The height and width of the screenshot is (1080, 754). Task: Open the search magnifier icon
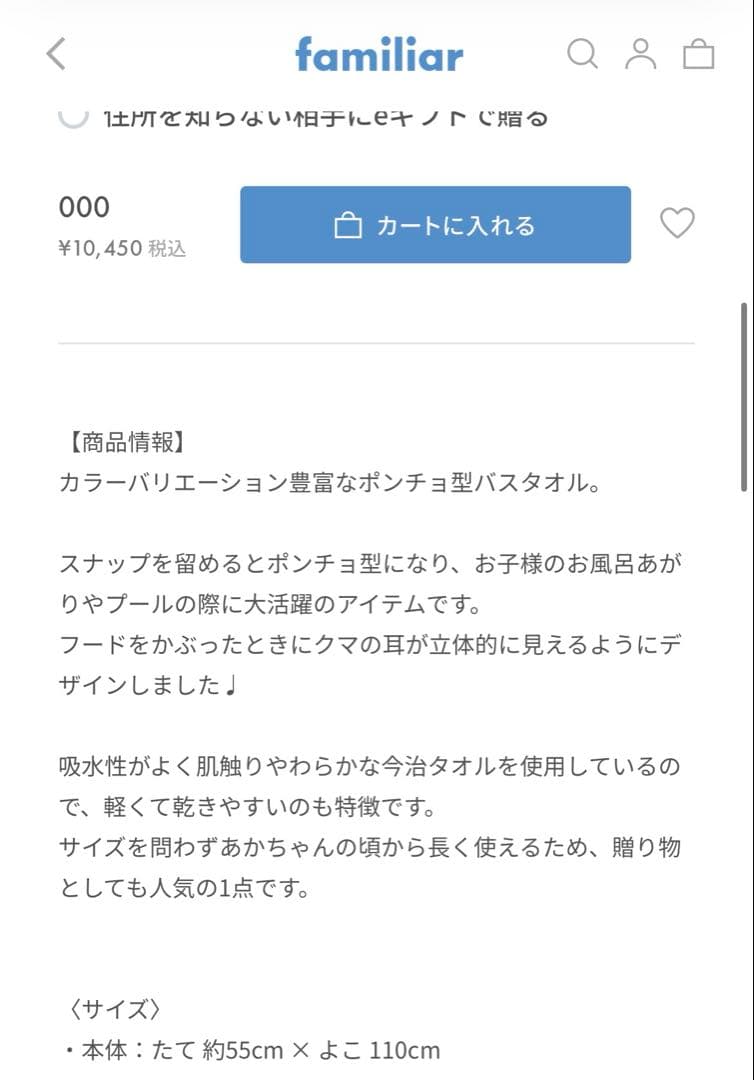click(583, 54)
